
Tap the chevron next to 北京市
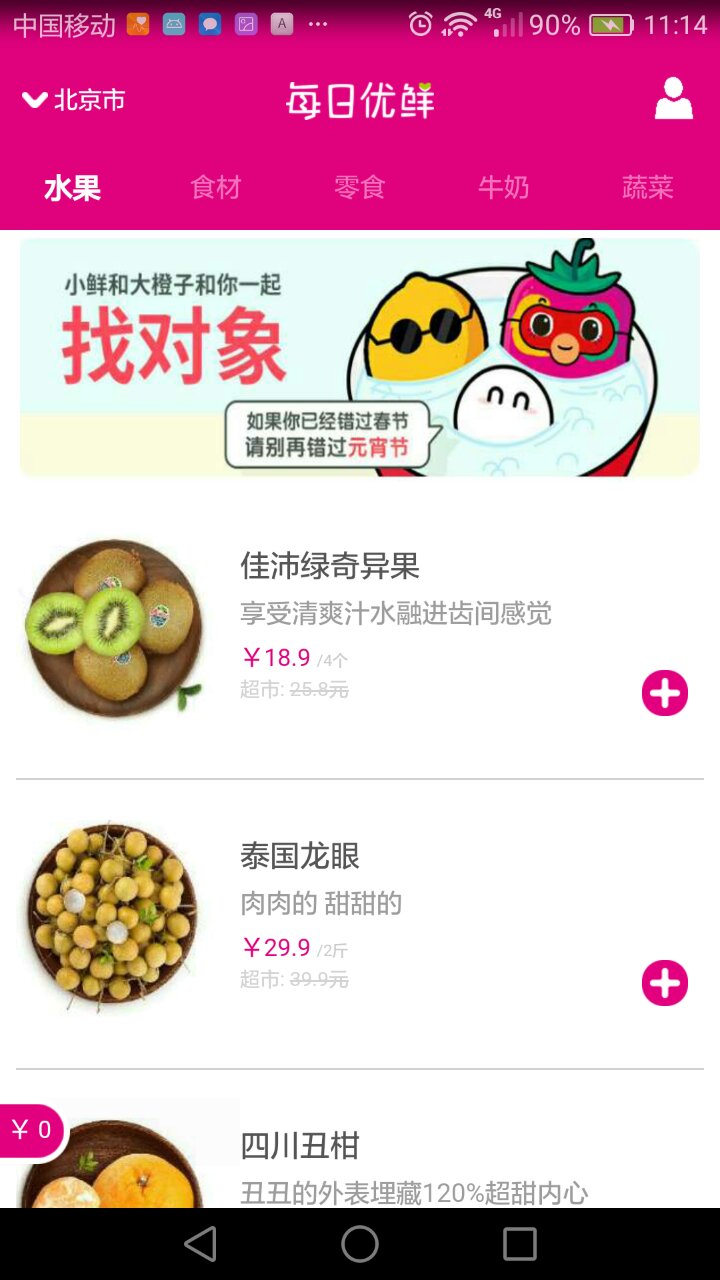[32, 100]
